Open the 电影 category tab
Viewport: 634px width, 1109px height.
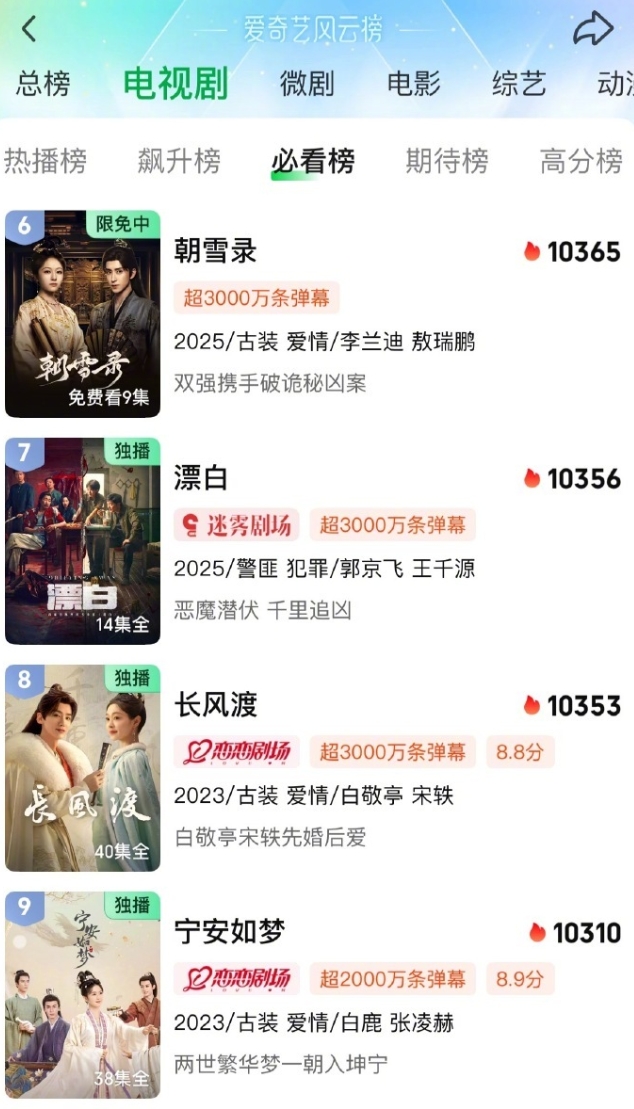[x=414, y=84]
